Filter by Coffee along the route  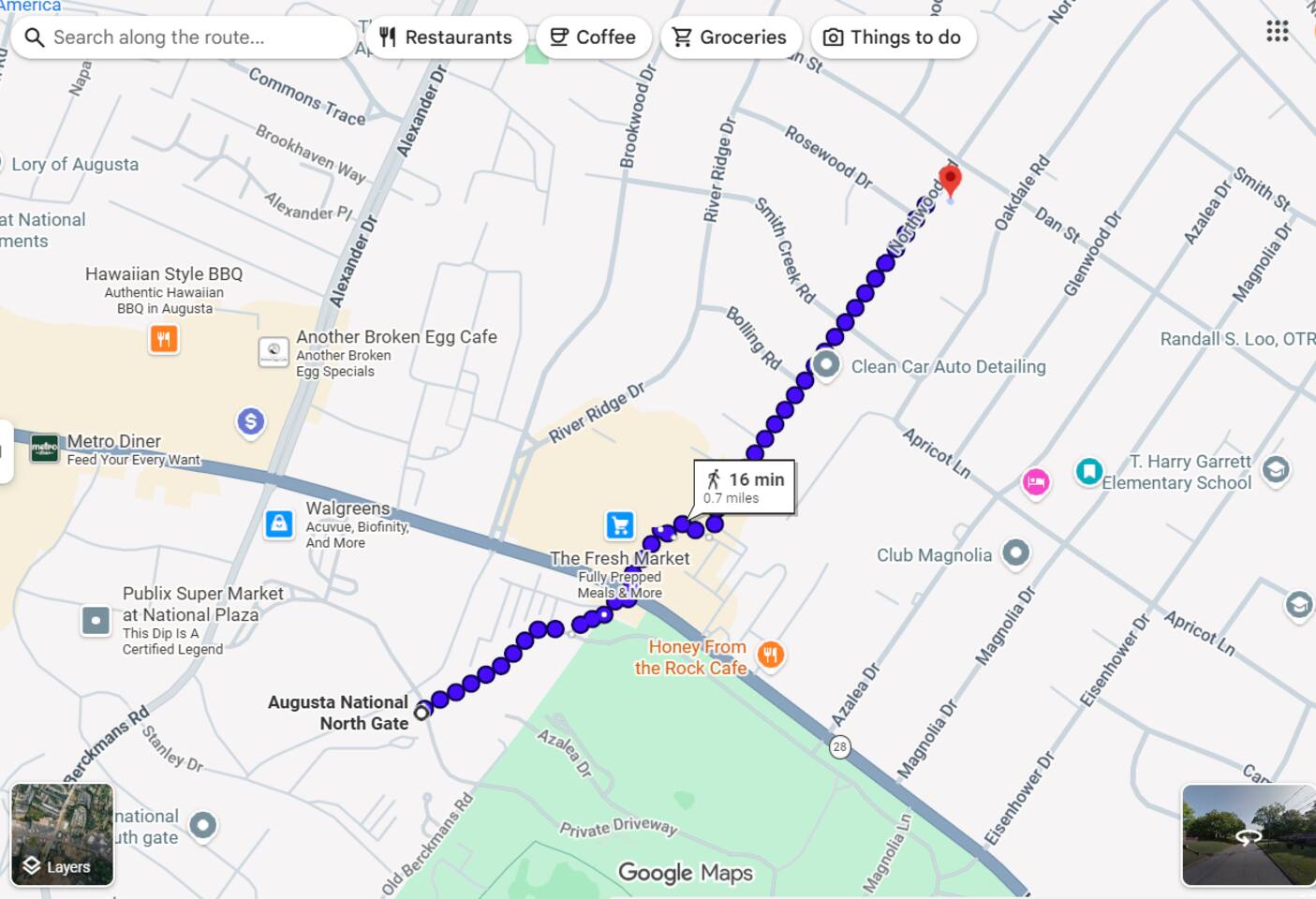coord(593,37)
